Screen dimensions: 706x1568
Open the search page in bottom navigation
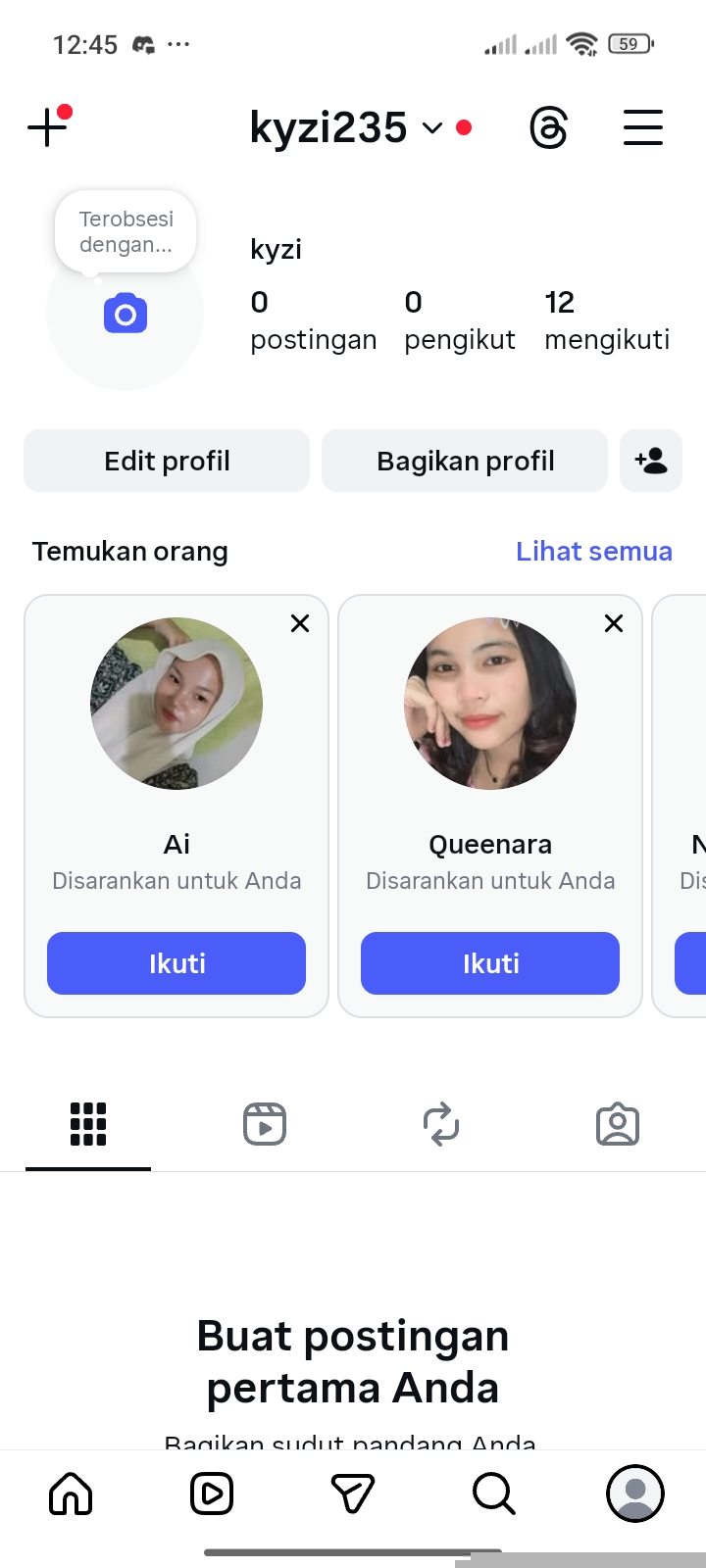(x=493, y=1494)
